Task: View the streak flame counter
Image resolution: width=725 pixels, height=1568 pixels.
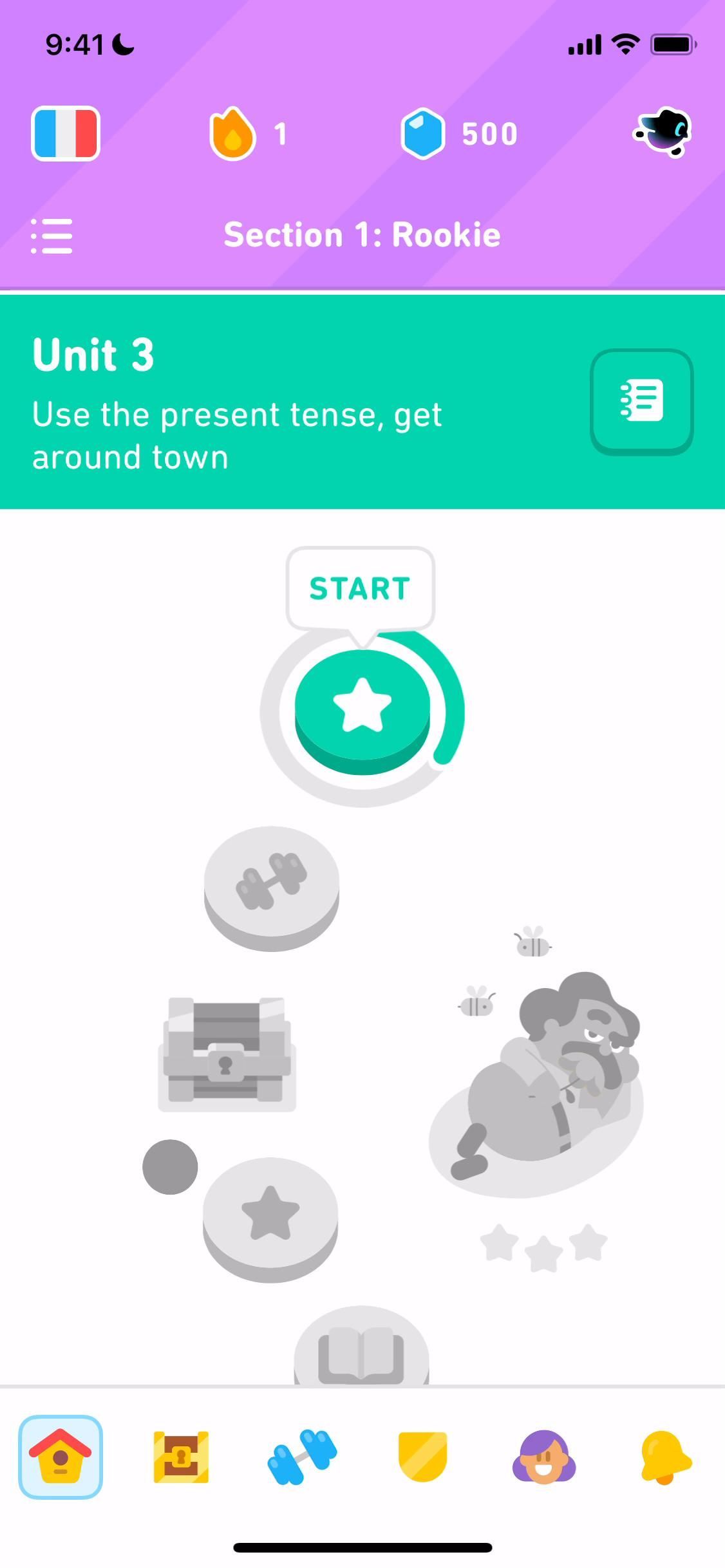Action: pyautogui.click(x=247, y=133)
